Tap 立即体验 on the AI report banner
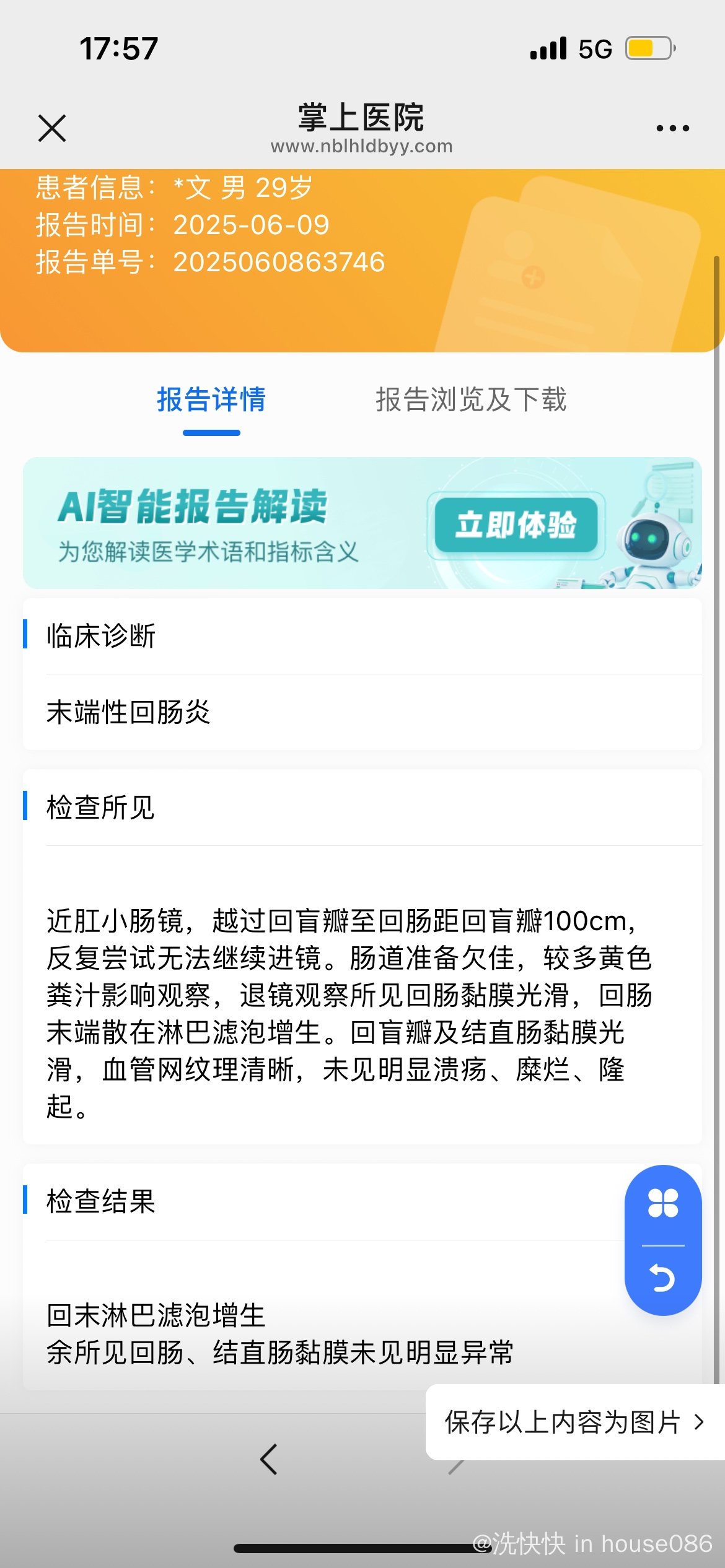Image resolution: width=725 pixels, height=1568 pixels. 516,525
